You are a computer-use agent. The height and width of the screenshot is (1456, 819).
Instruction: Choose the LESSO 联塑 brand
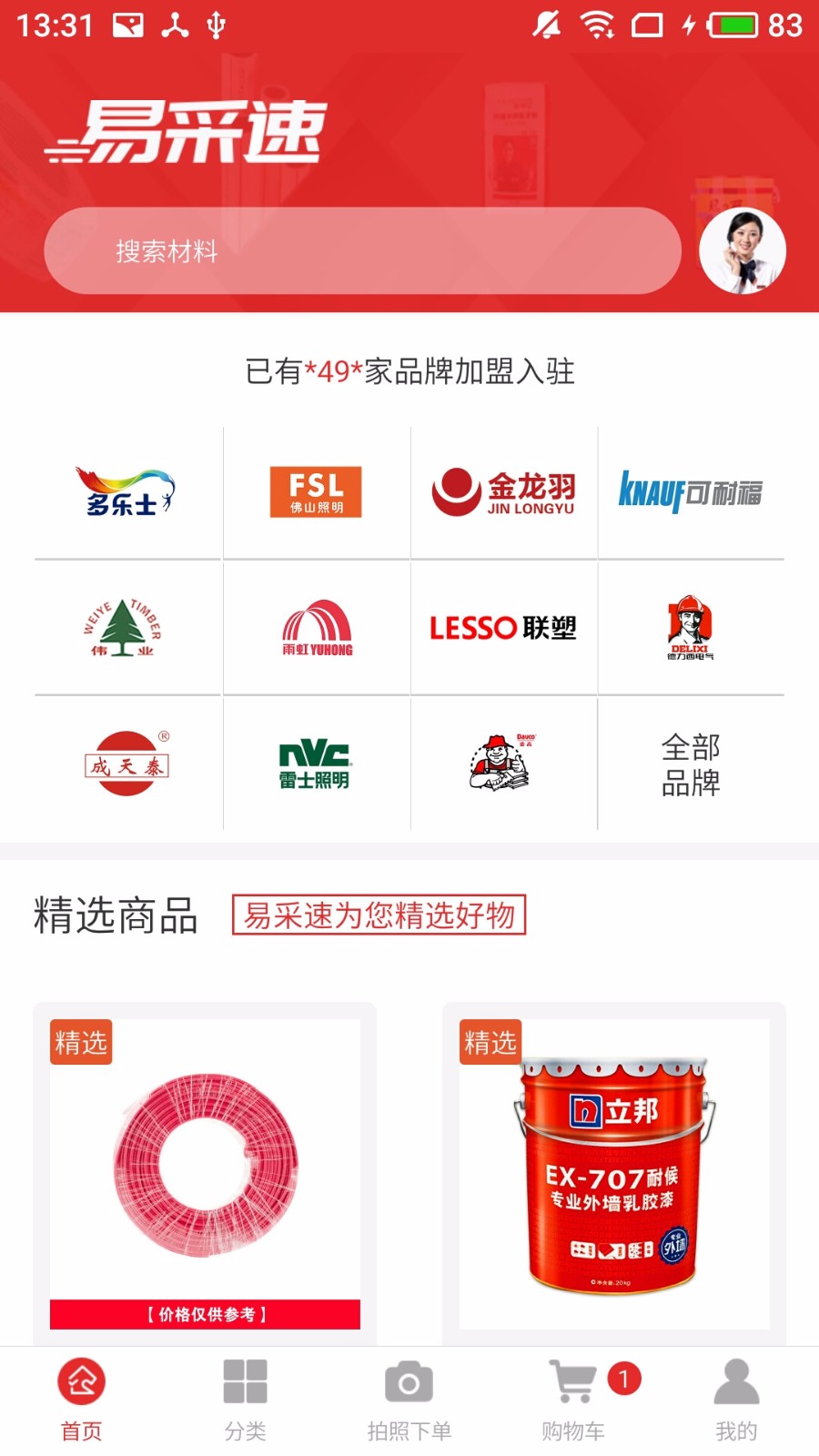click(x=503, y=628)
